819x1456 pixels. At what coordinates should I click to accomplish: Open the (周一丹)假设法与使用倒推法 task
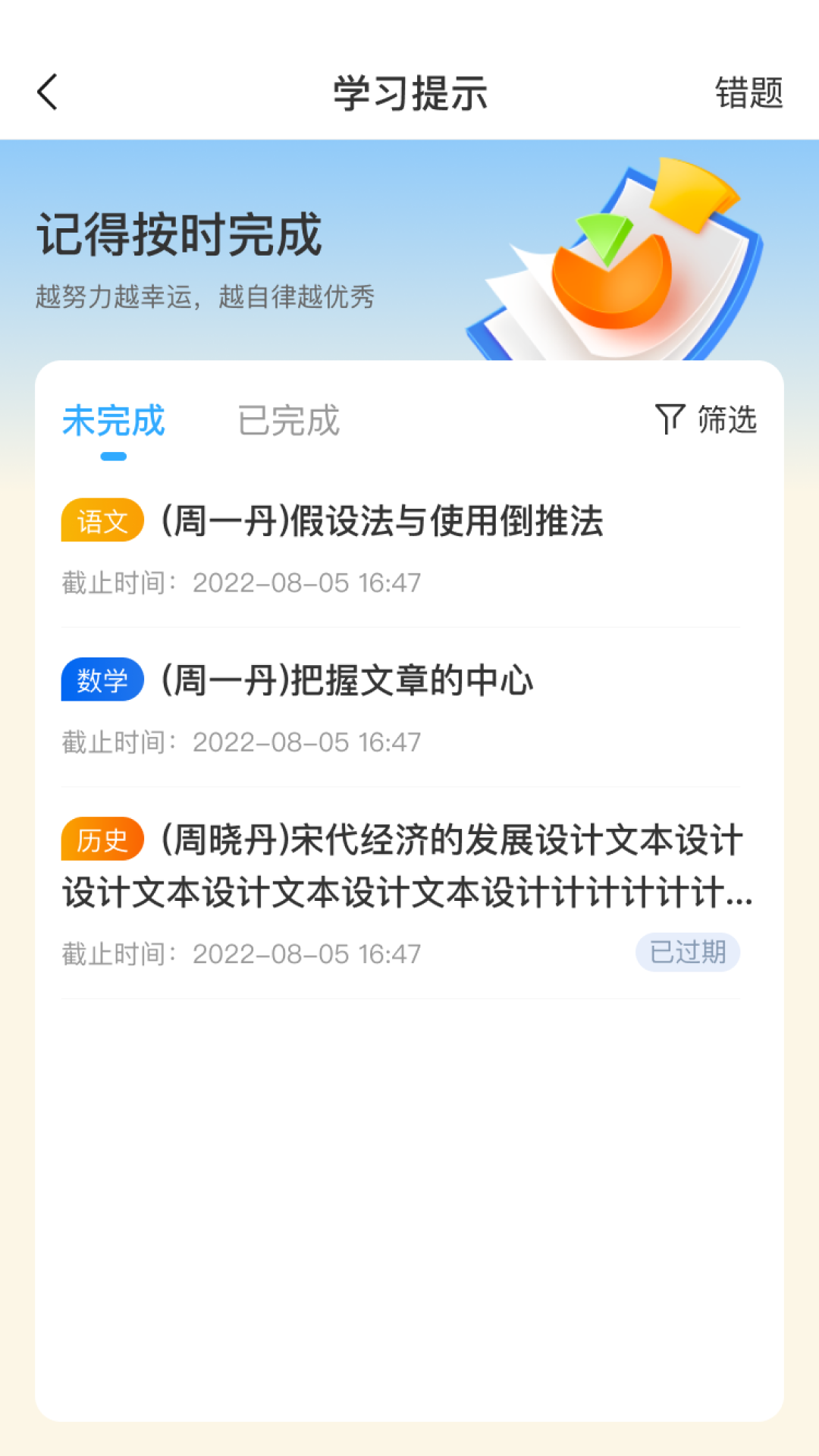click(x=379, y=520)
